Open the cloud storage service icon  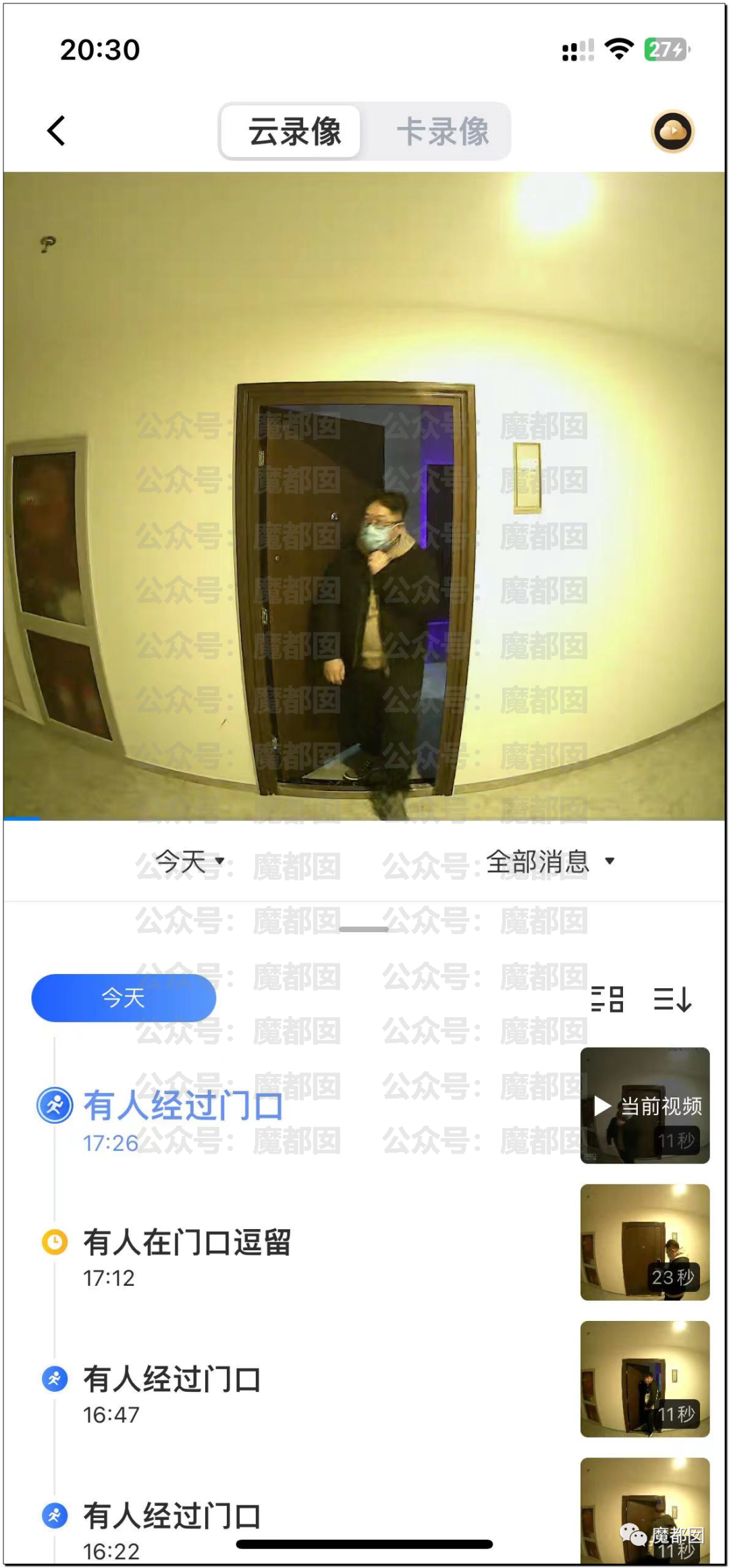tap(672, 131)
